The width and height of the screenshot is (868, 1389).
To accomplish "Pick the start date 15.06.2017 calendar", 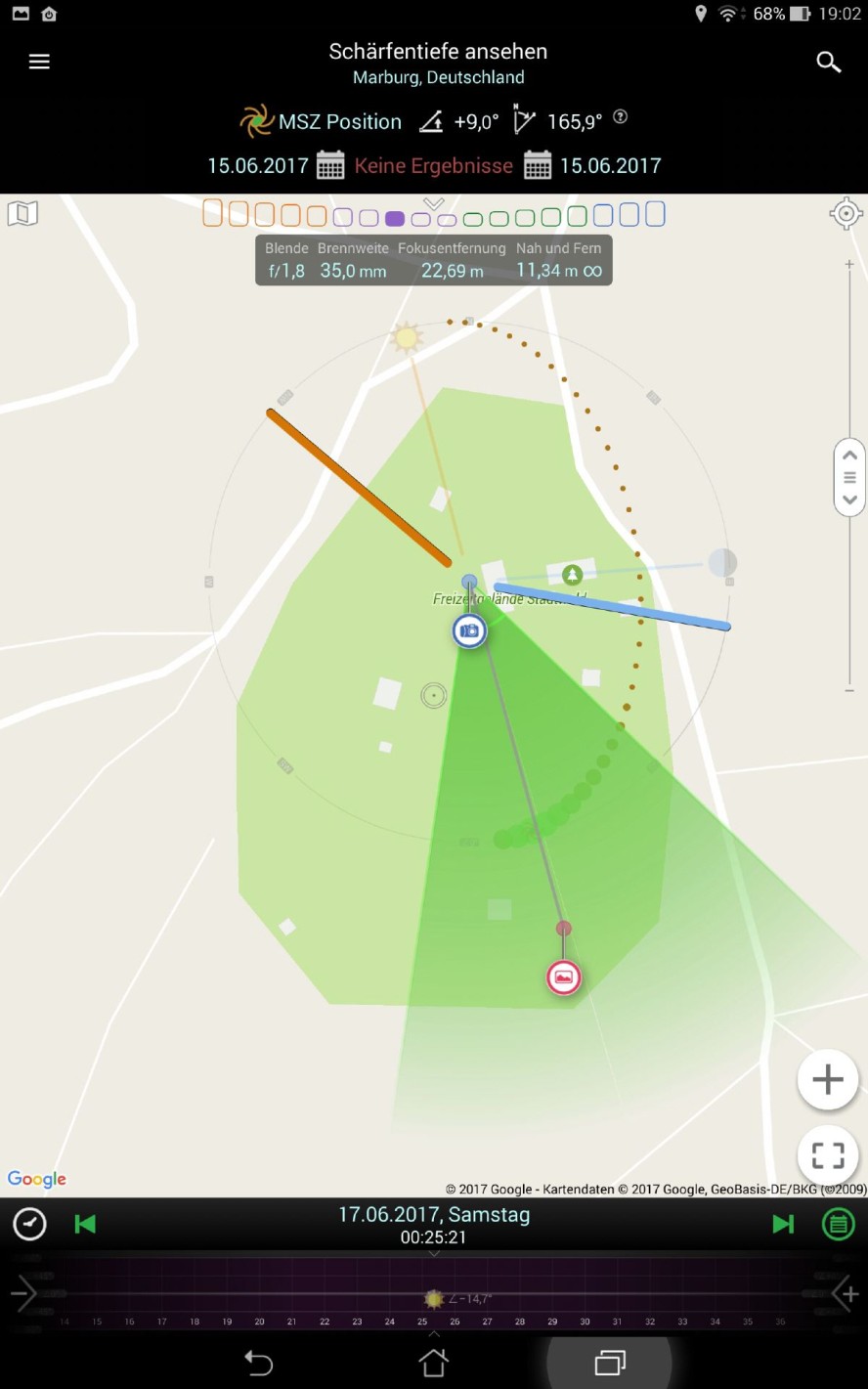I will click(330, 165).
